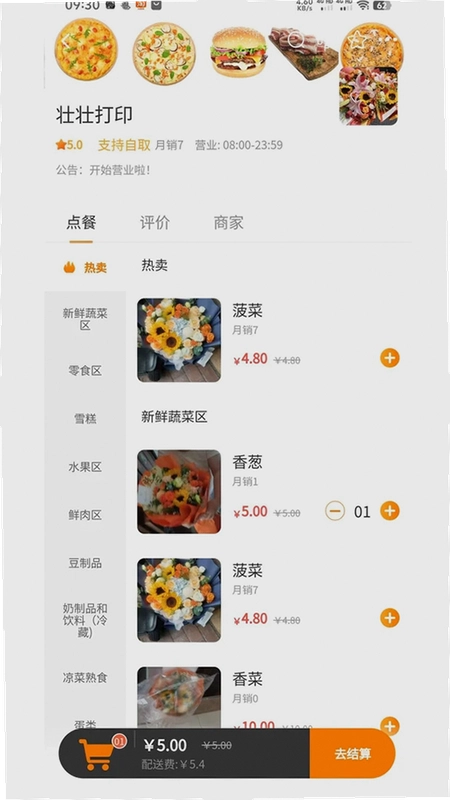
Task: Tap 去结算 to check out
Action: (x=353, y=754)
